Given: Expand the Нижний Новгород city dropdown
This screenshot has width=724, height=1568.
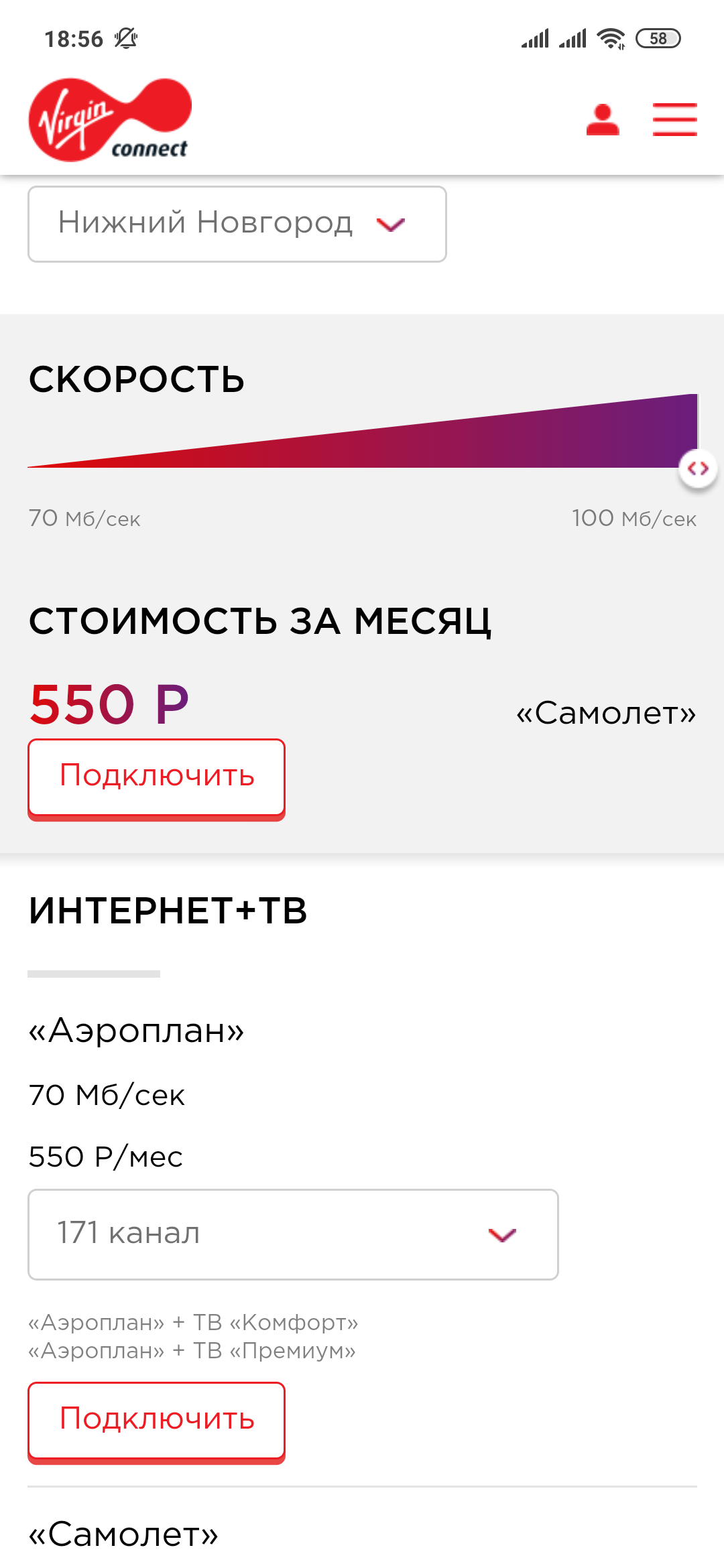Looking at the screenshot, I should coord(237,224).
